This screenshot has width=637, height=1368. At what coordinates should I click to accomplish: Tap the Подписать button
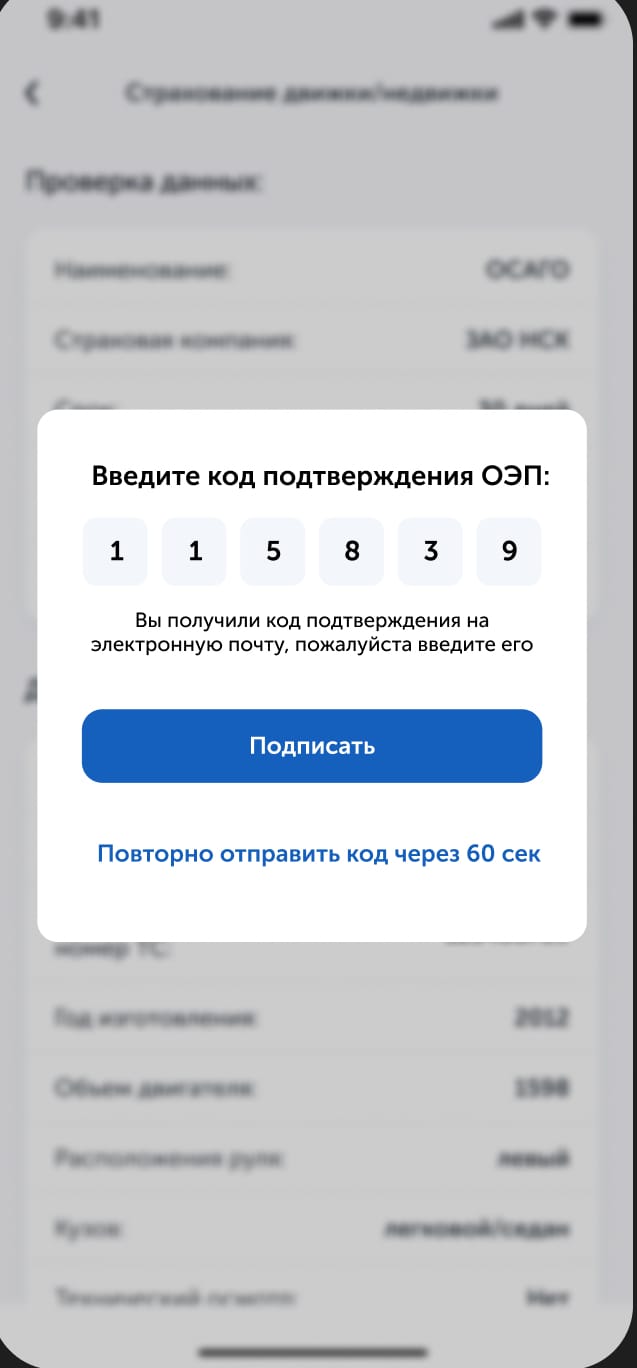click(312, 746)
